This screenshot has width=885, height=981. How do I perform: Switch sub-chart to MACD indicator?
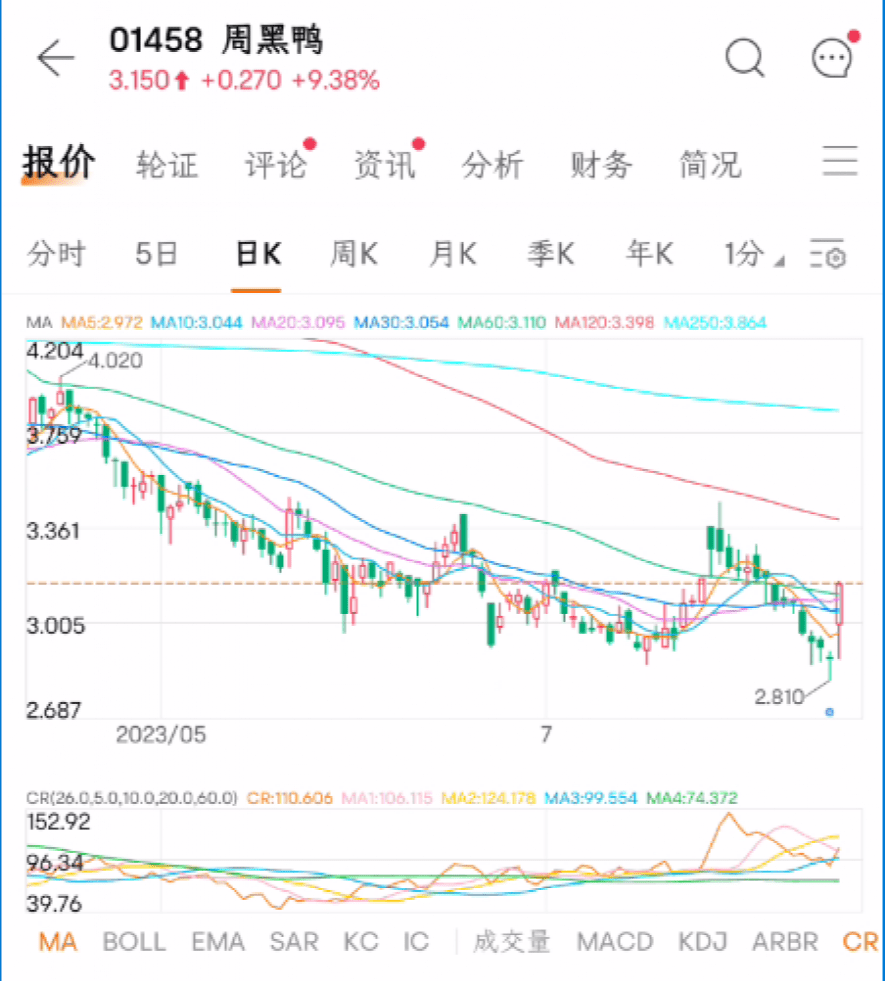coord(614,941)
